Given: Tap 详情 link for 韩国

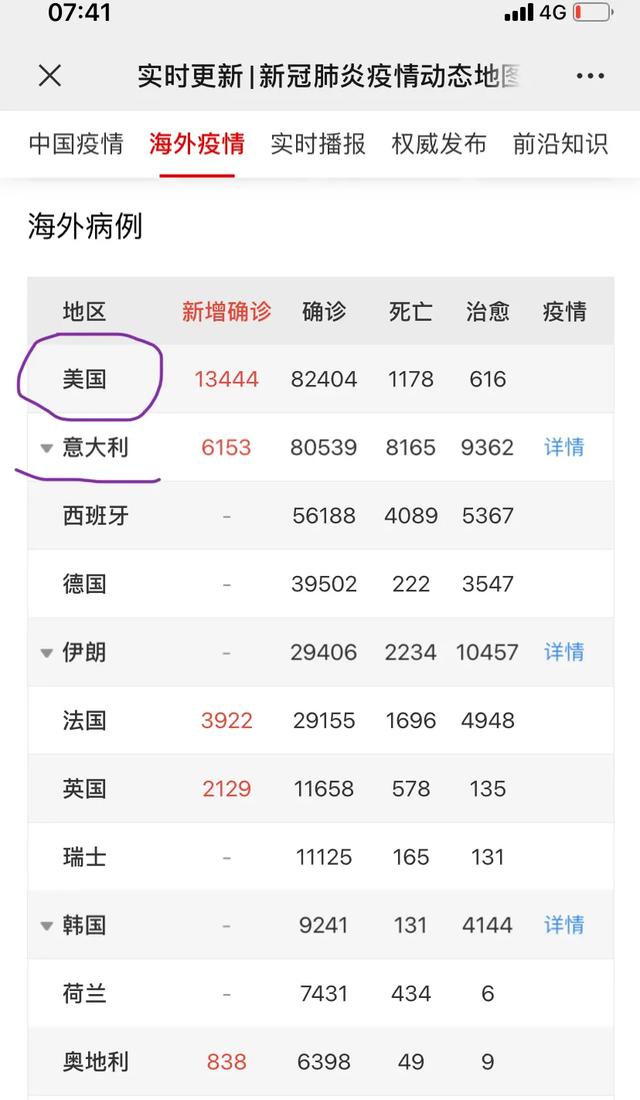Looking at the screenshot, I should click(x=564, y=925).
